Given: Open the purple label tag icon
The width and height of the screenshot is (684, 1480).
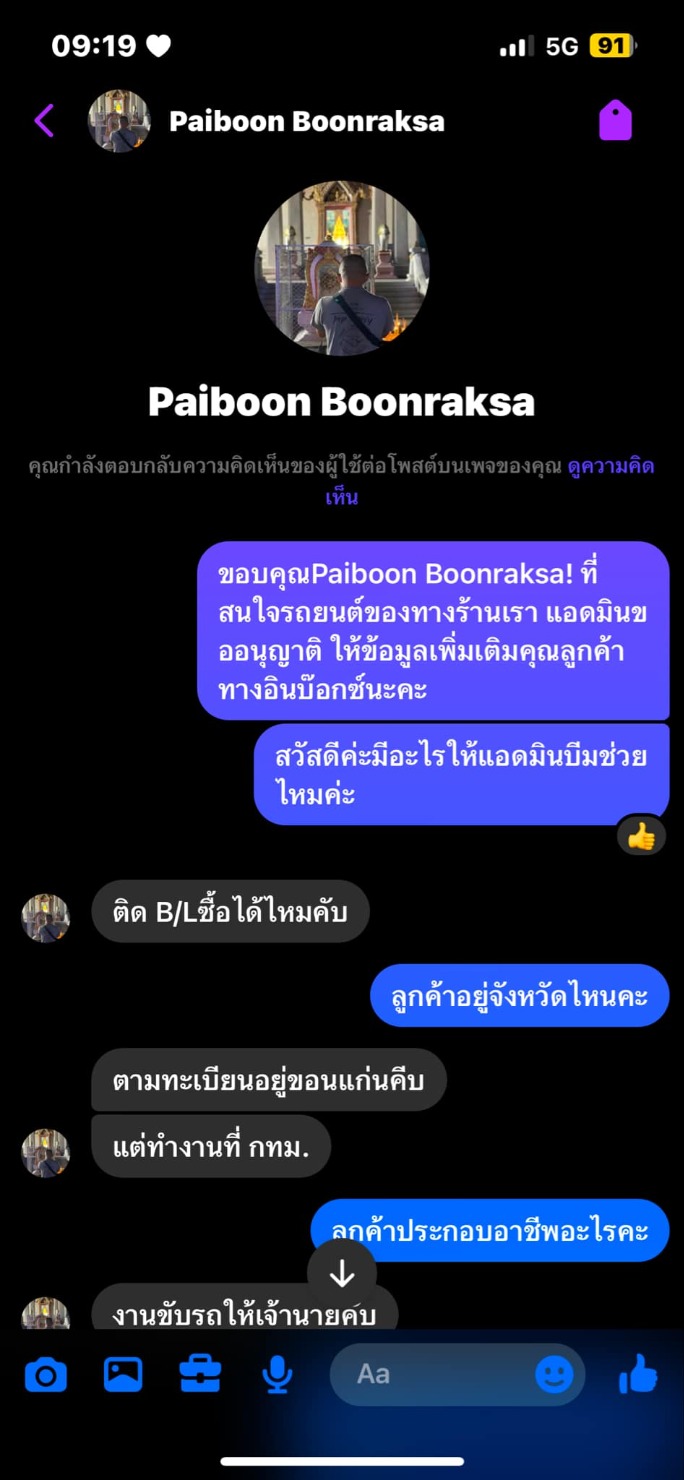Looking at the screenshot, I should (x=615, y=121).
